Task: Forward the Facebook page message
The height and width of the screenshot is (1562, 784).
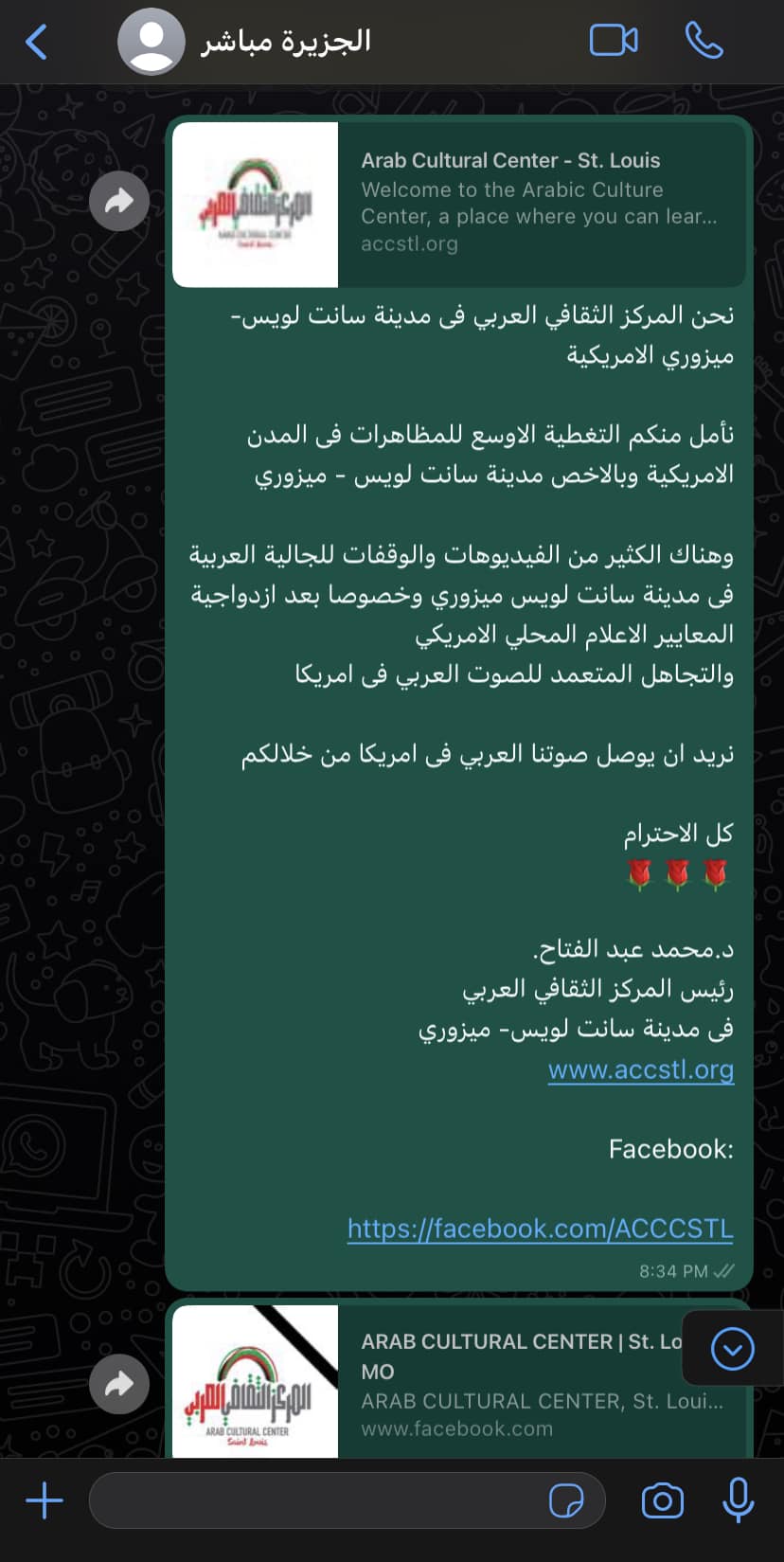Action: [x=119, y=1384]
